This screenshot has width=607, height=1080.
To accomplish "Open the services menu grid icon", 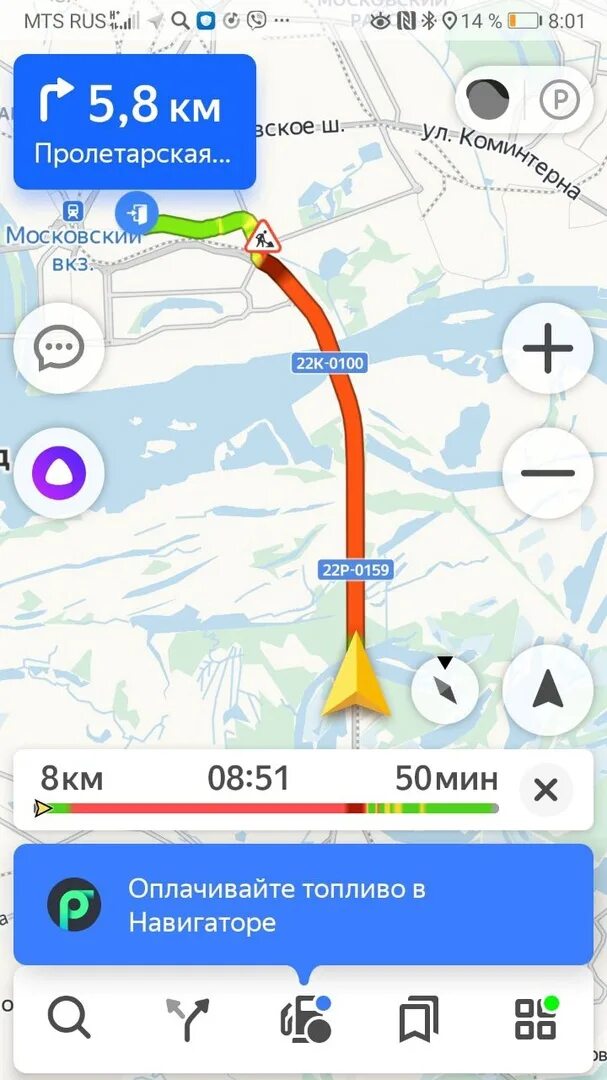I will [537, 1019].
